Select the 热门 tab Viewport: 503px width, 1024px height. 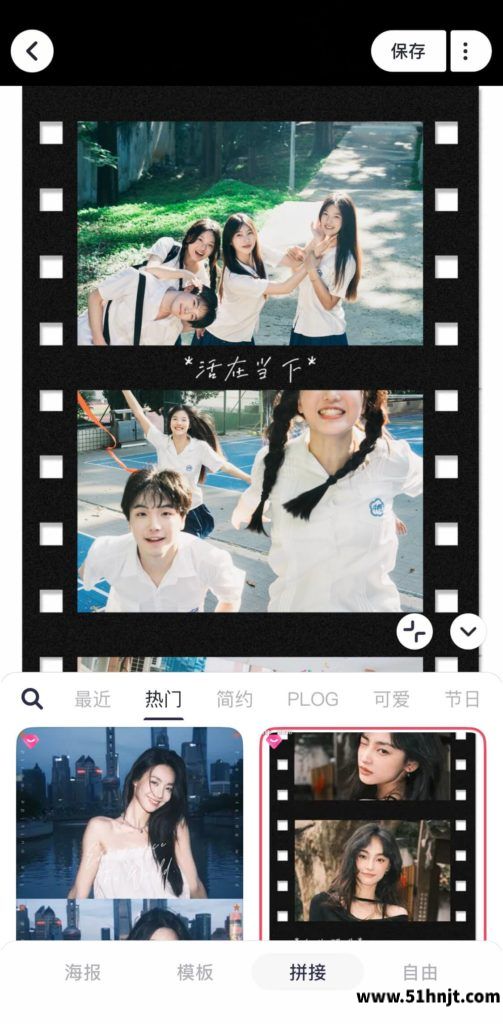point(163,699)
